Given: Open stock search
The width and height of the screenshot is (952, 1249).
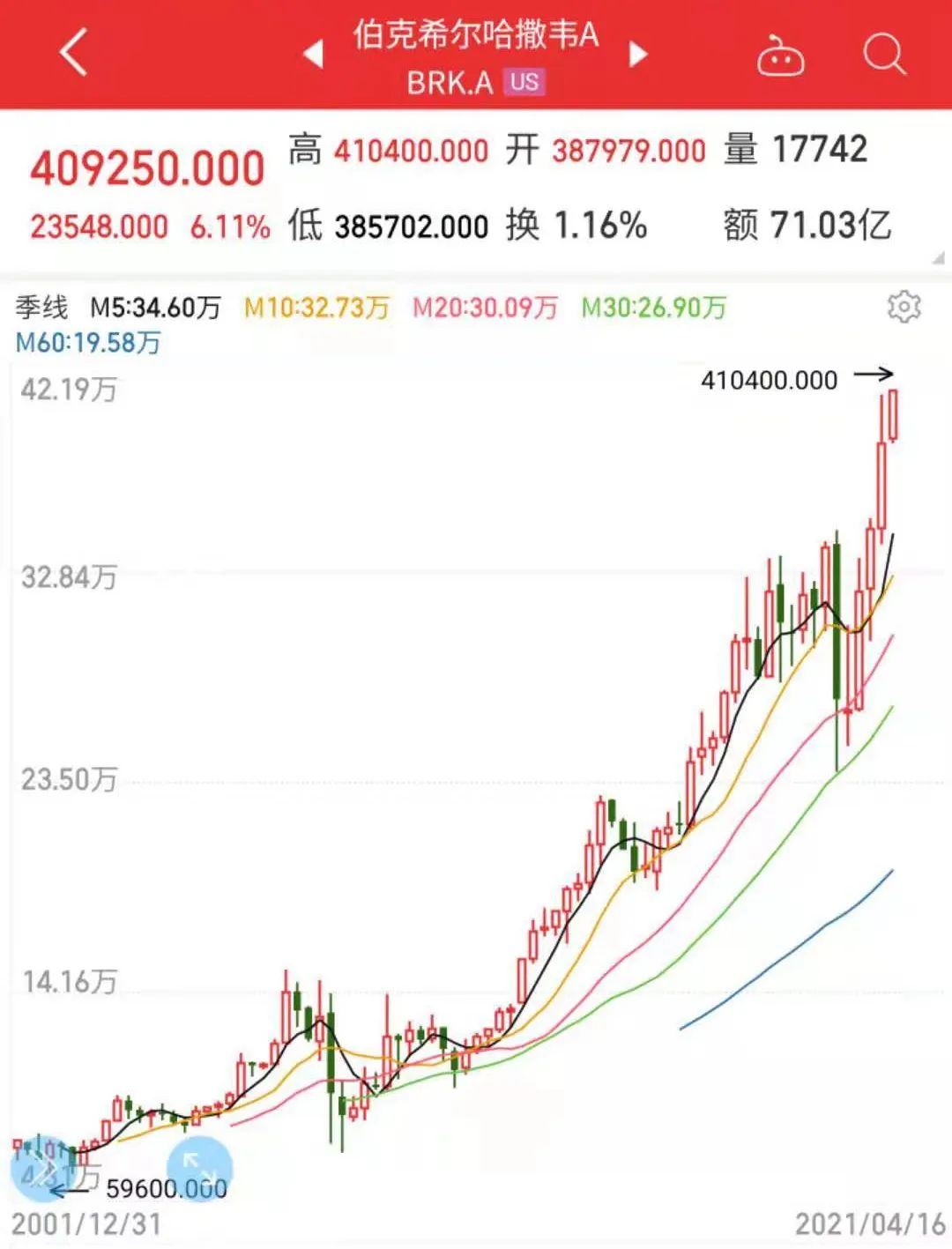Looking at the screenshot, I should (883, 55).
